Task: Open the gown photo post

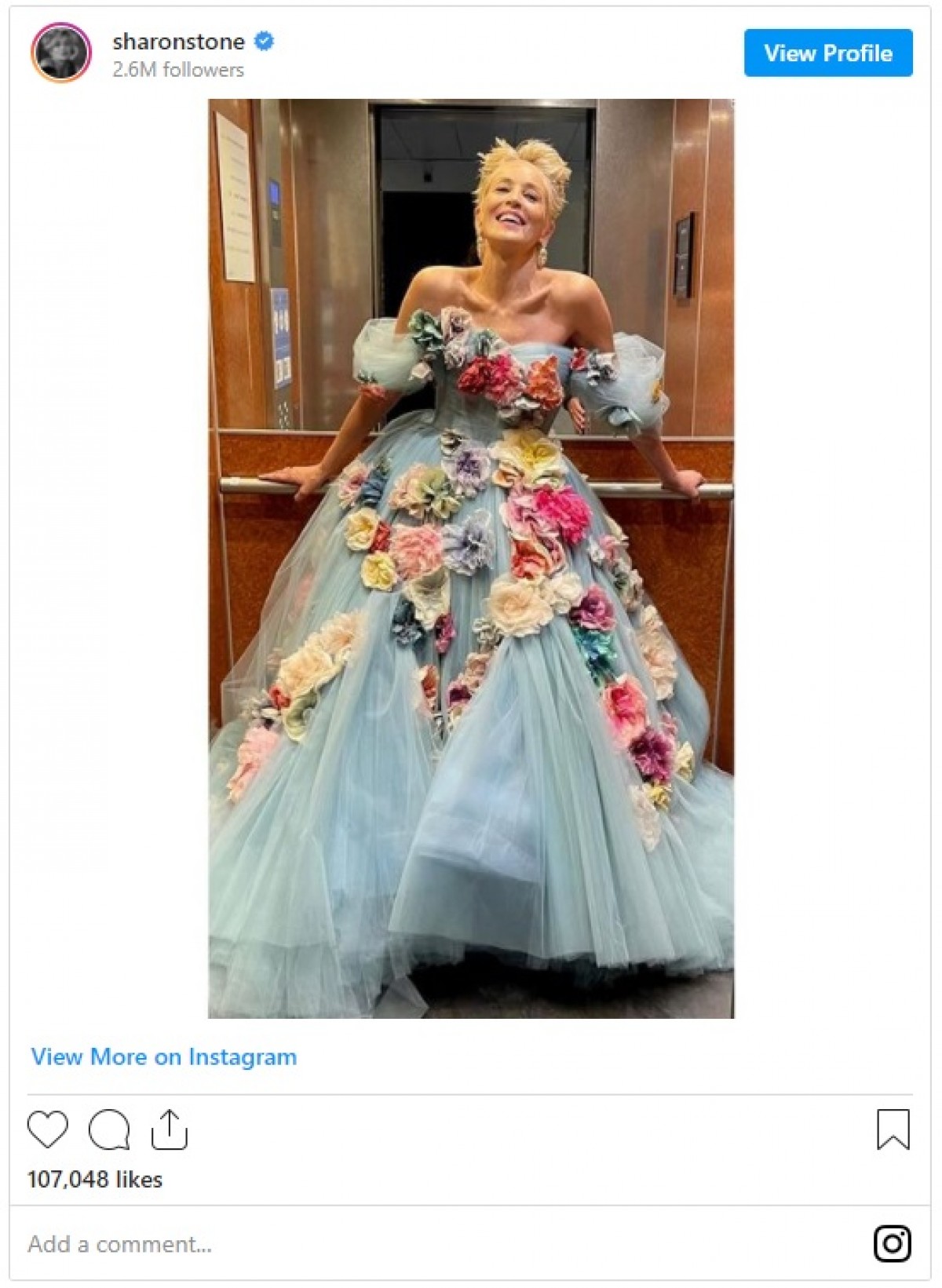Action: point(471,557)
